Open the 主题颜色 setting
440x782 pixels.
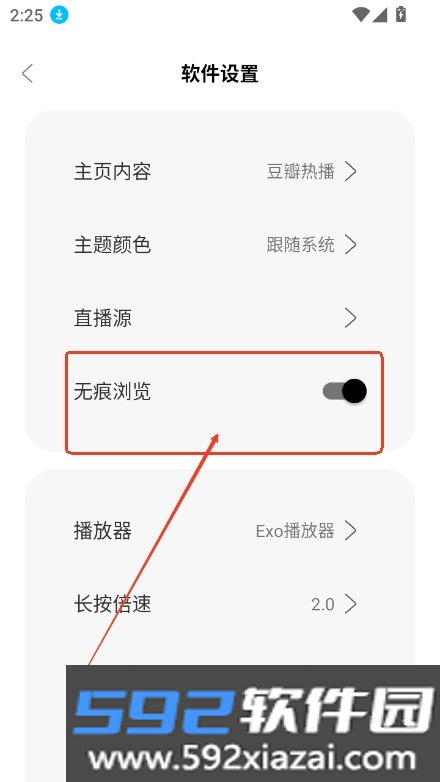220,245
